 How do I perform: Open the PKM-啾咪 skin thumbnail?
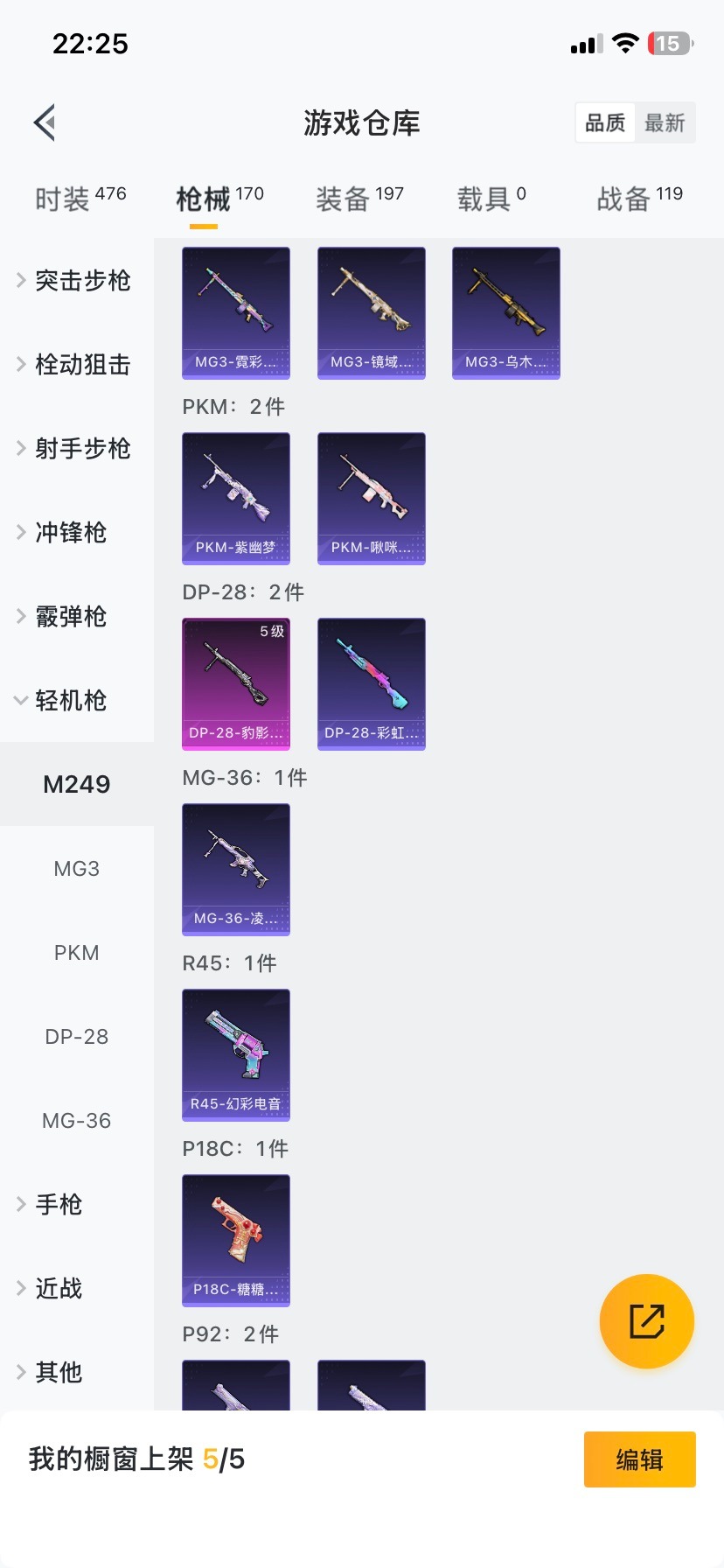click(x=371, y=498)
